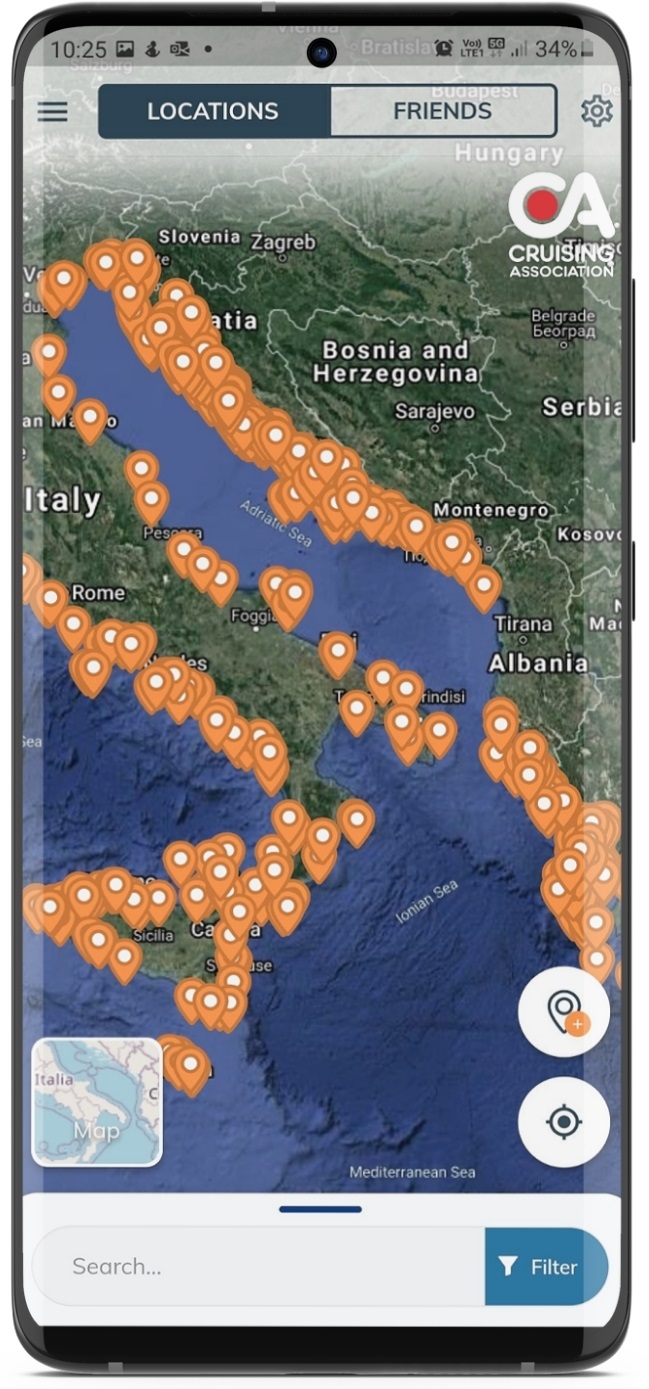Switch to the Friends tab
649x1389 pixels.
click(x=442, y=111)
